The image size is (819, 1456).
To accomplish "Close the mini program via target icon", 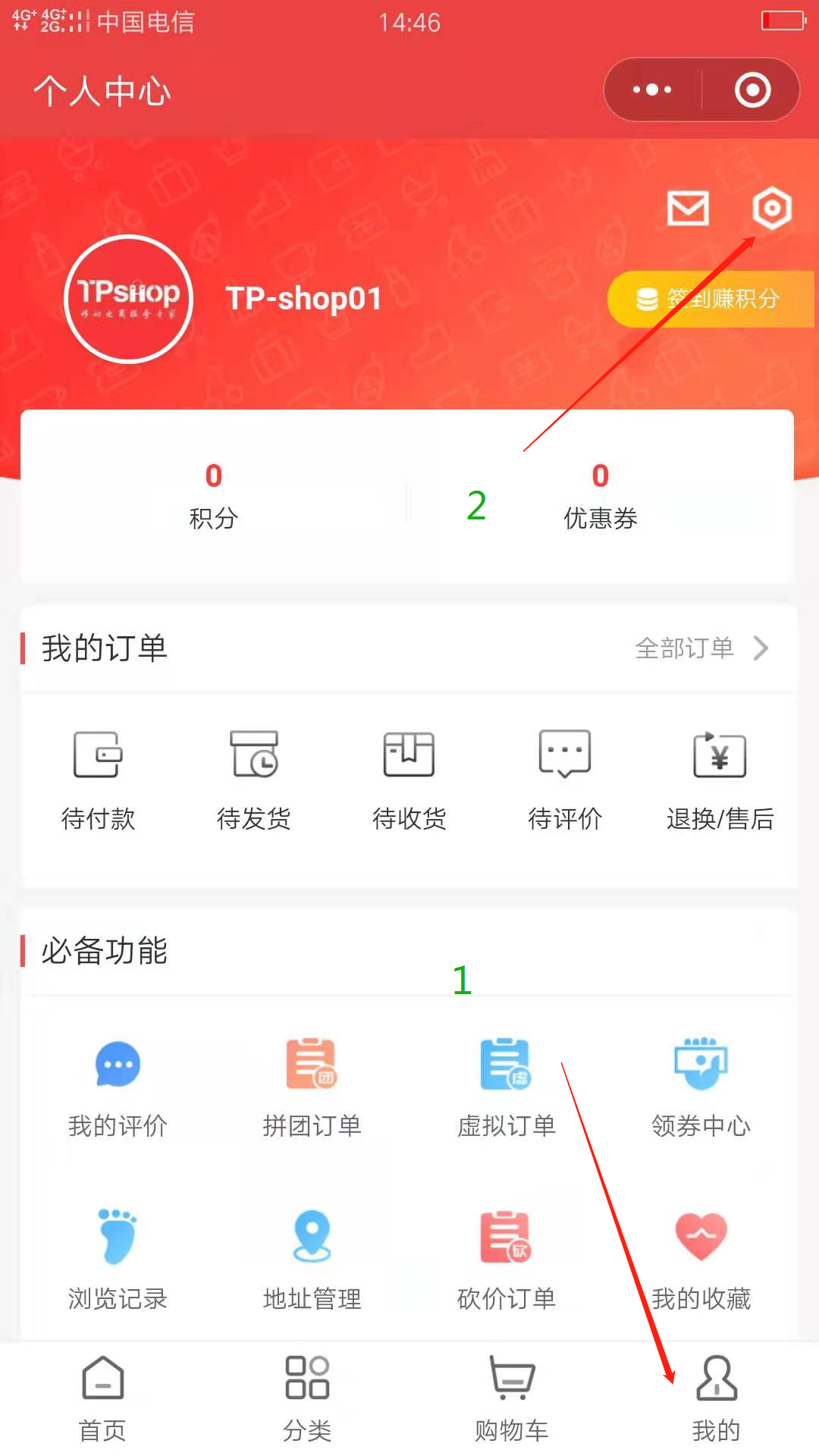I will (x=752, y=89).
